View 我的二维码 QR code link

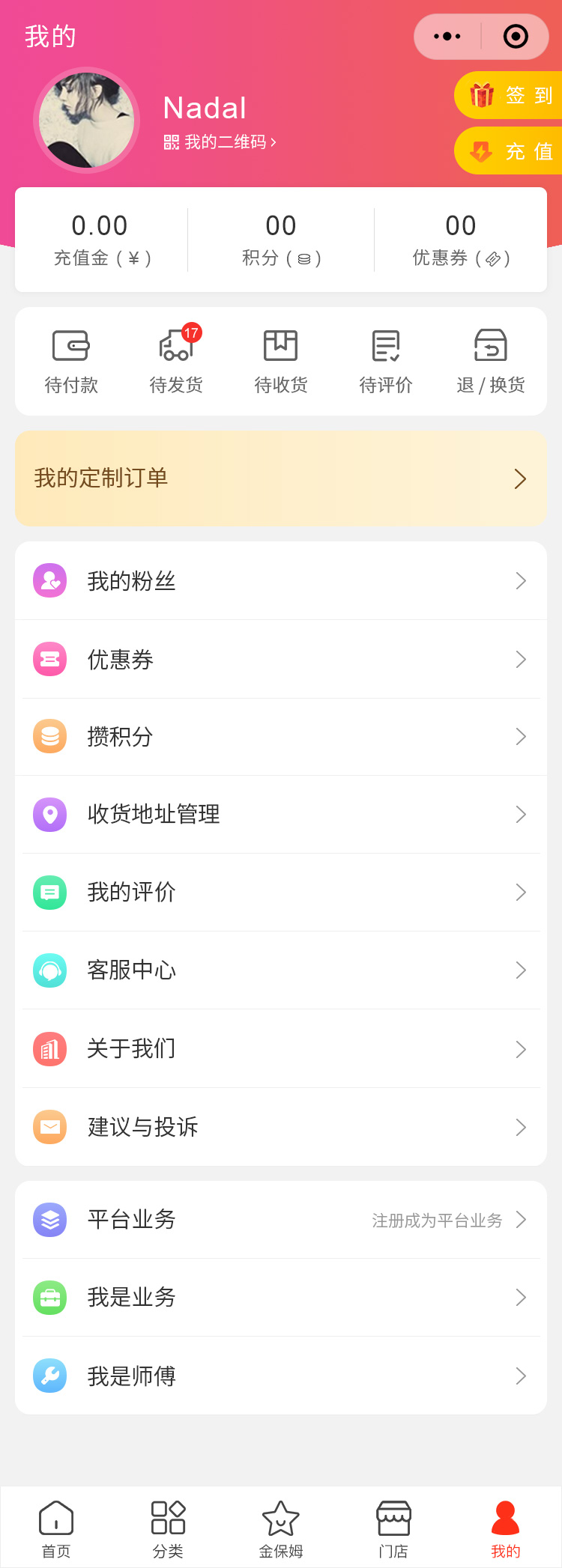pyautogui.click(x=220, y=142)
